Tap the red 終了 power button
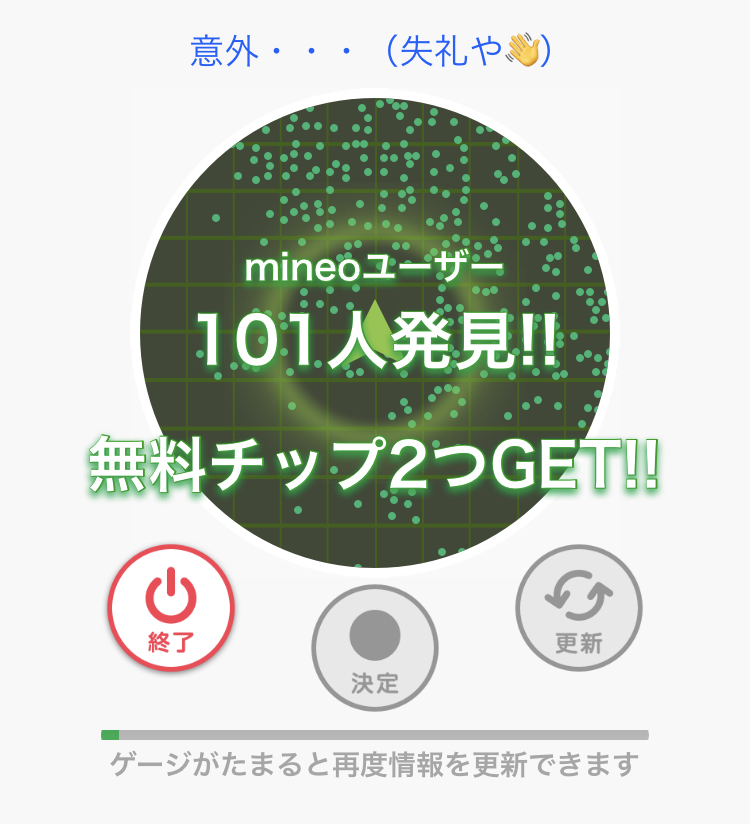Viewport: 750px width, 824px height. tap(171, 608)
